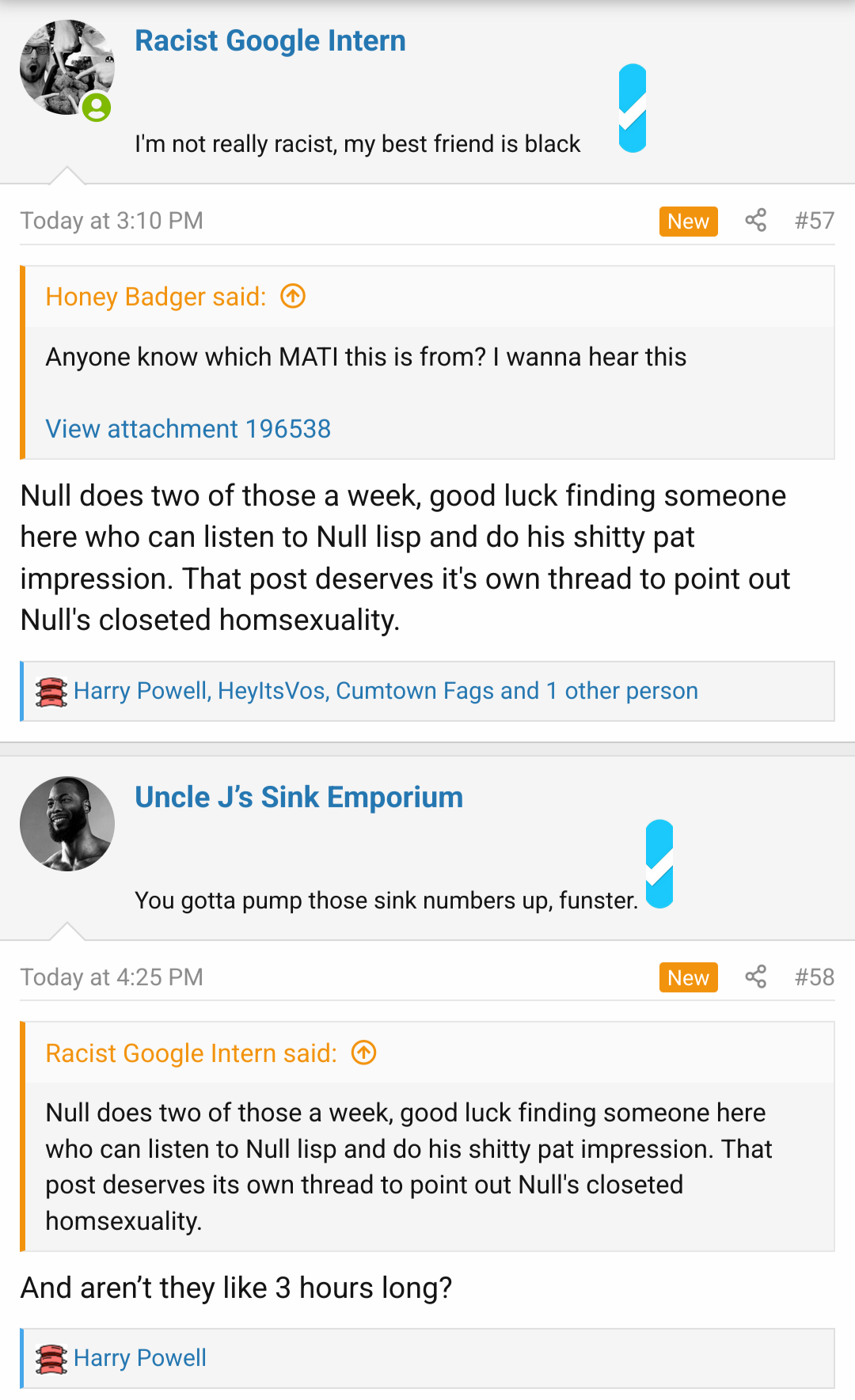Open post timestamp Today at 4:25 PM
The width and height of the screenshot is (855, 1400).
pyautogui.click(x=112, y=977)
